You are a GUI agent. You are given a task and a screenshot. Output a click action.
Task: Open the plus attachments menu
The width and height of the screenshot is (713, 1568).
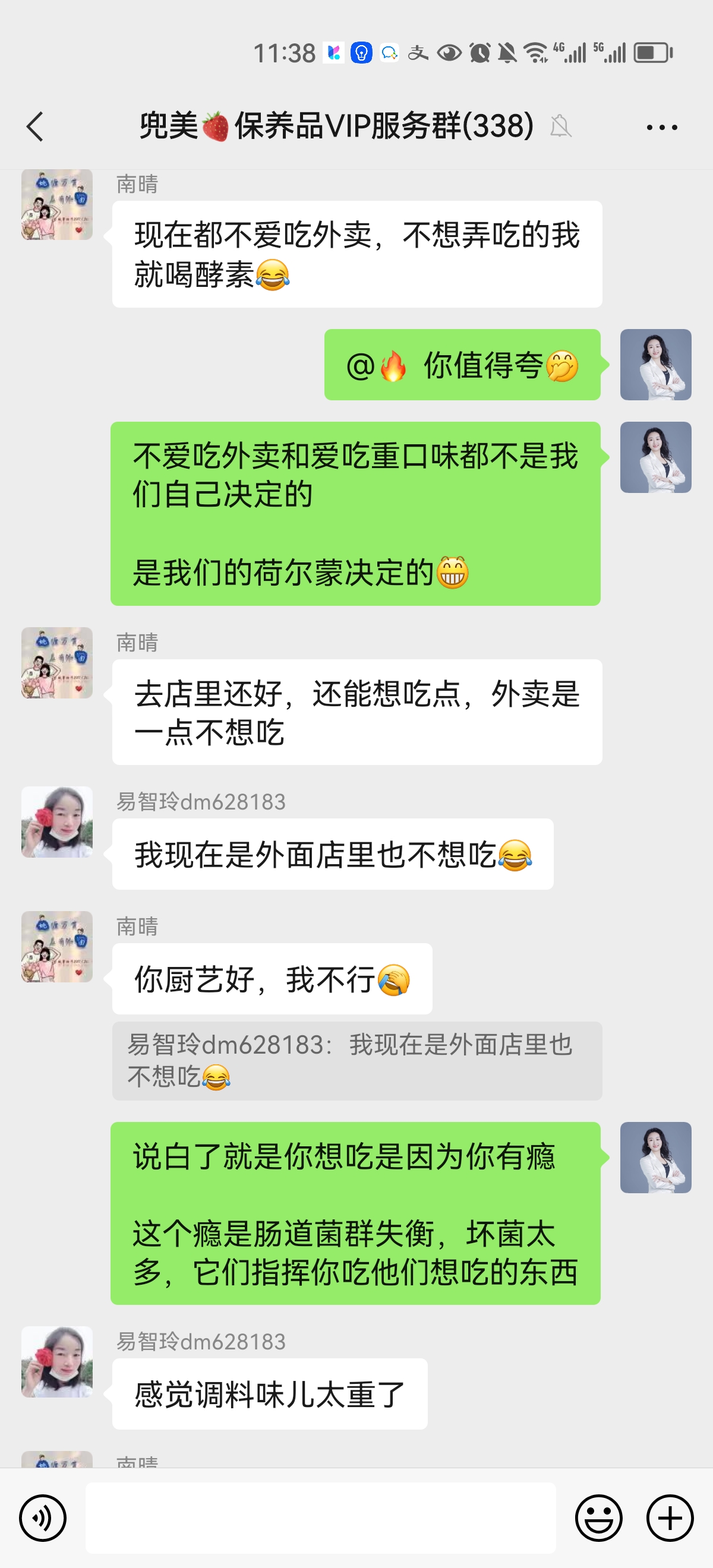[670, 1518]
